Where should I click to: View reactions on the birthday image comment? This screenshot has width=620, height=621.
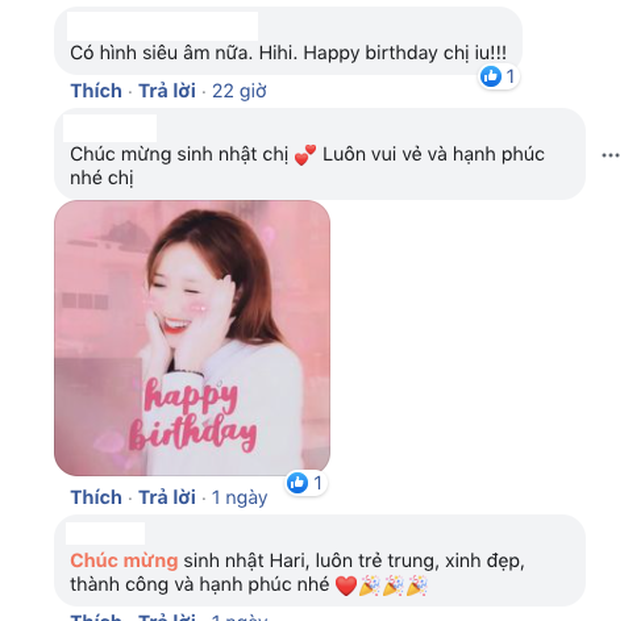(306, 483)
